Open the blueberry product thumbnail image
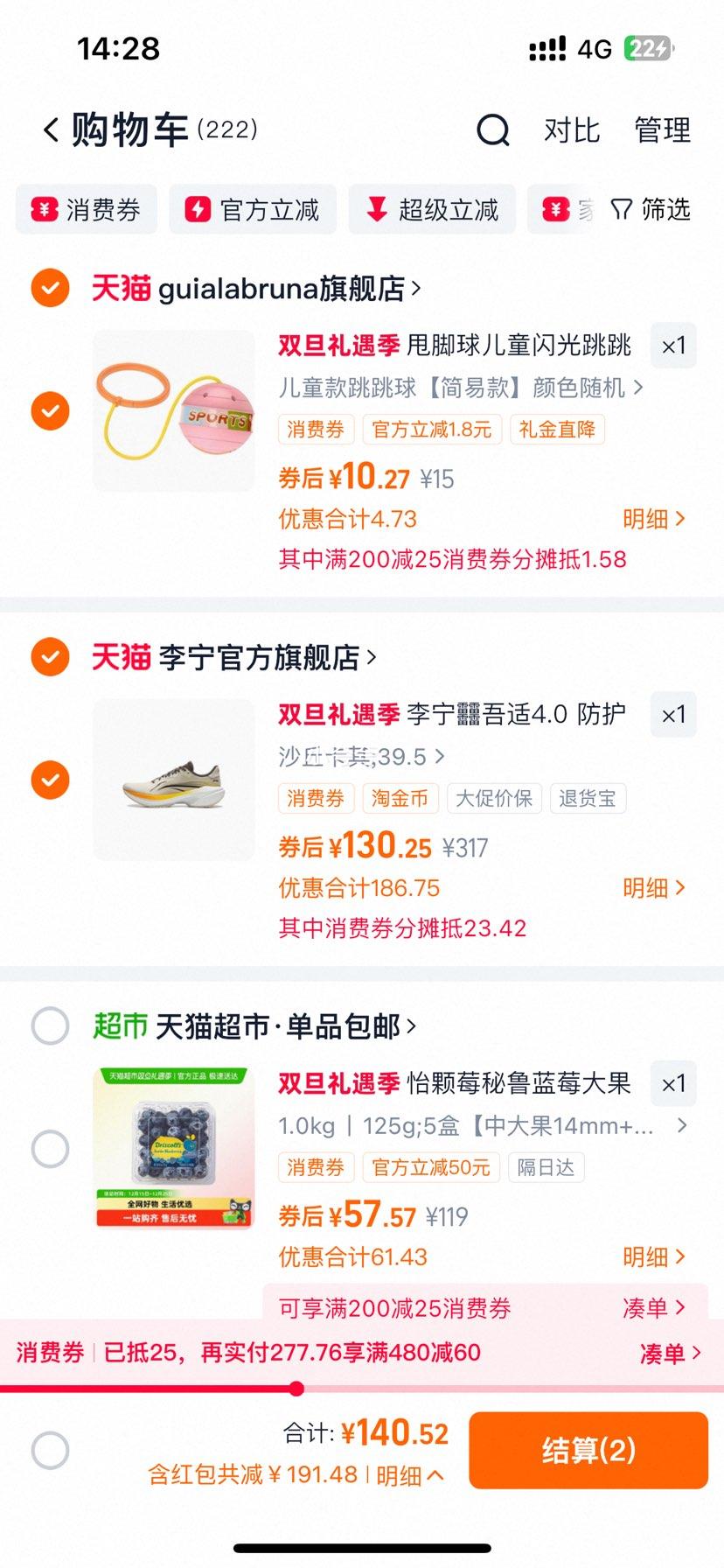Viewport: 724px width, 1568px height. 173,1149
